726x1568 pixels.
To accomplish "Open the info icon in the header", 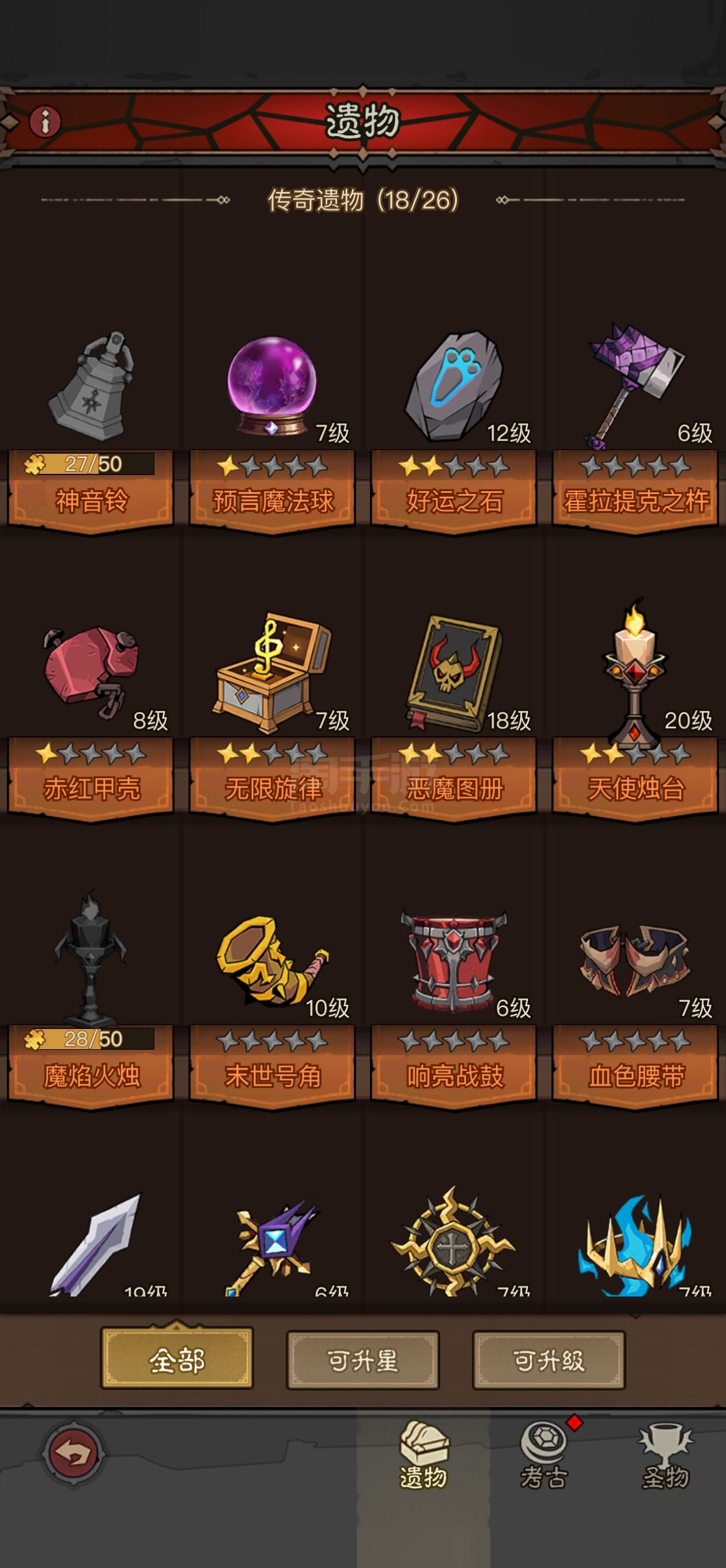I will [x=45, y=121].
